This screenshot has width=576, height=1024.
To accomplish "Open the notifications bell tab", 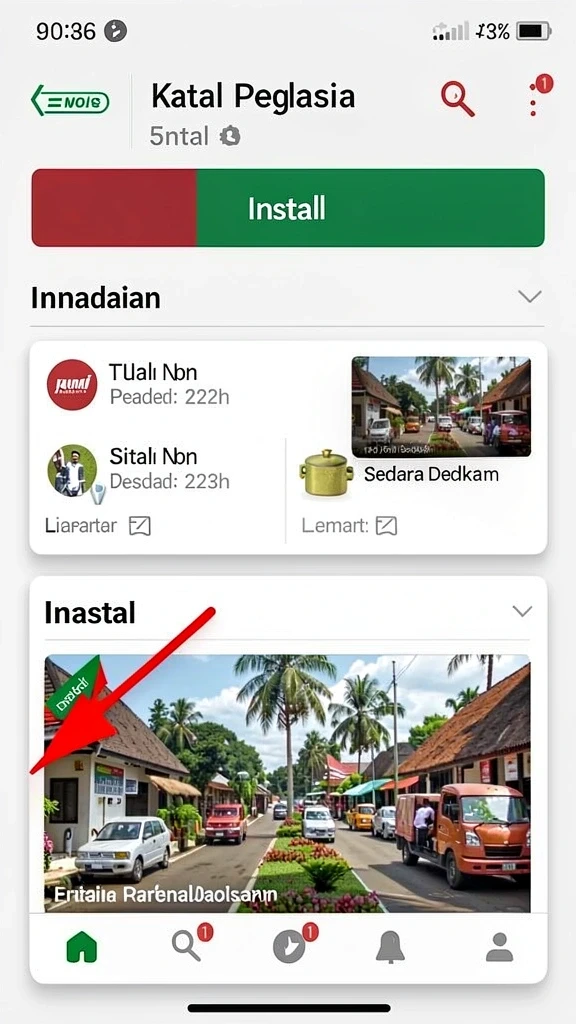I will click(x=390, y=947).
